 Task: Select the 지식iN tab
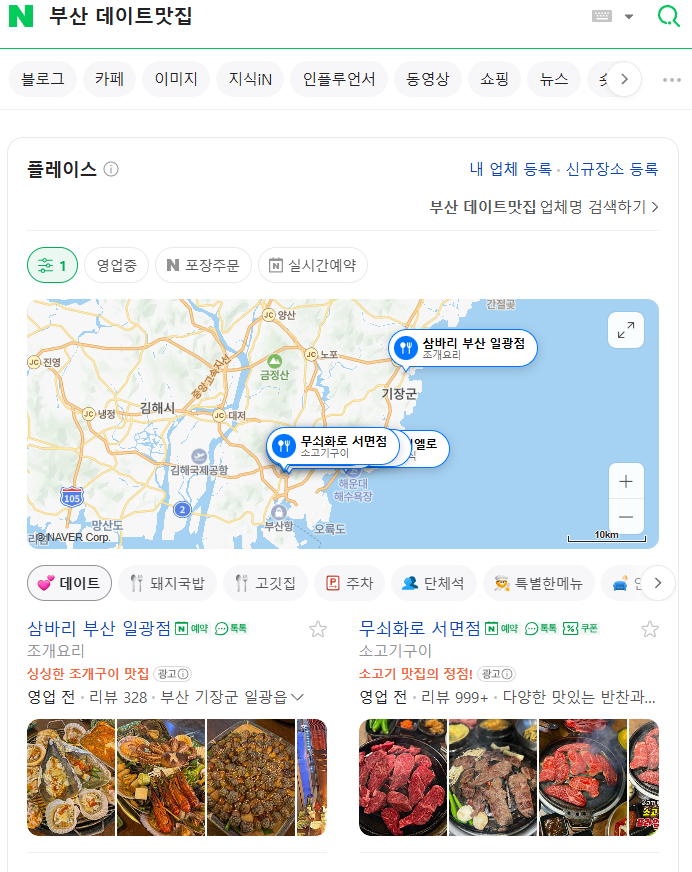[250, 79]
